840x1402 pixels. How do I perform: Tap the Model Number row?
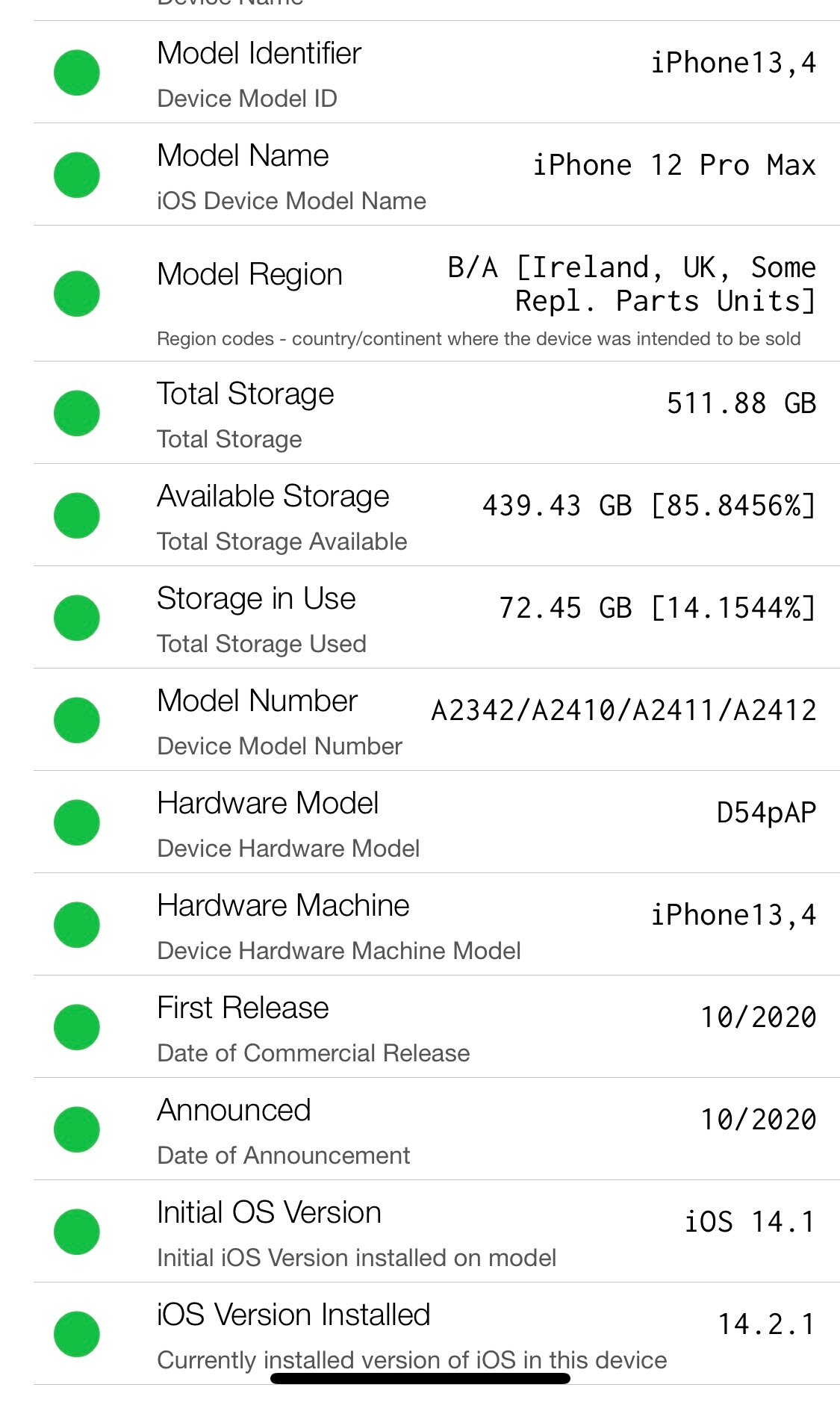pos(436,720)
